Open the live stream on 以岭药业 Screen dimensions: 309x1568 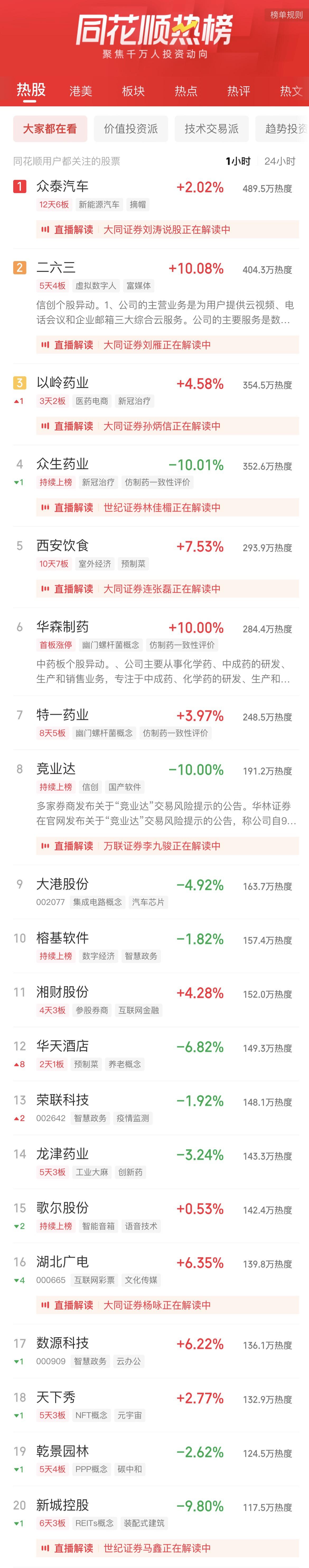167,426
